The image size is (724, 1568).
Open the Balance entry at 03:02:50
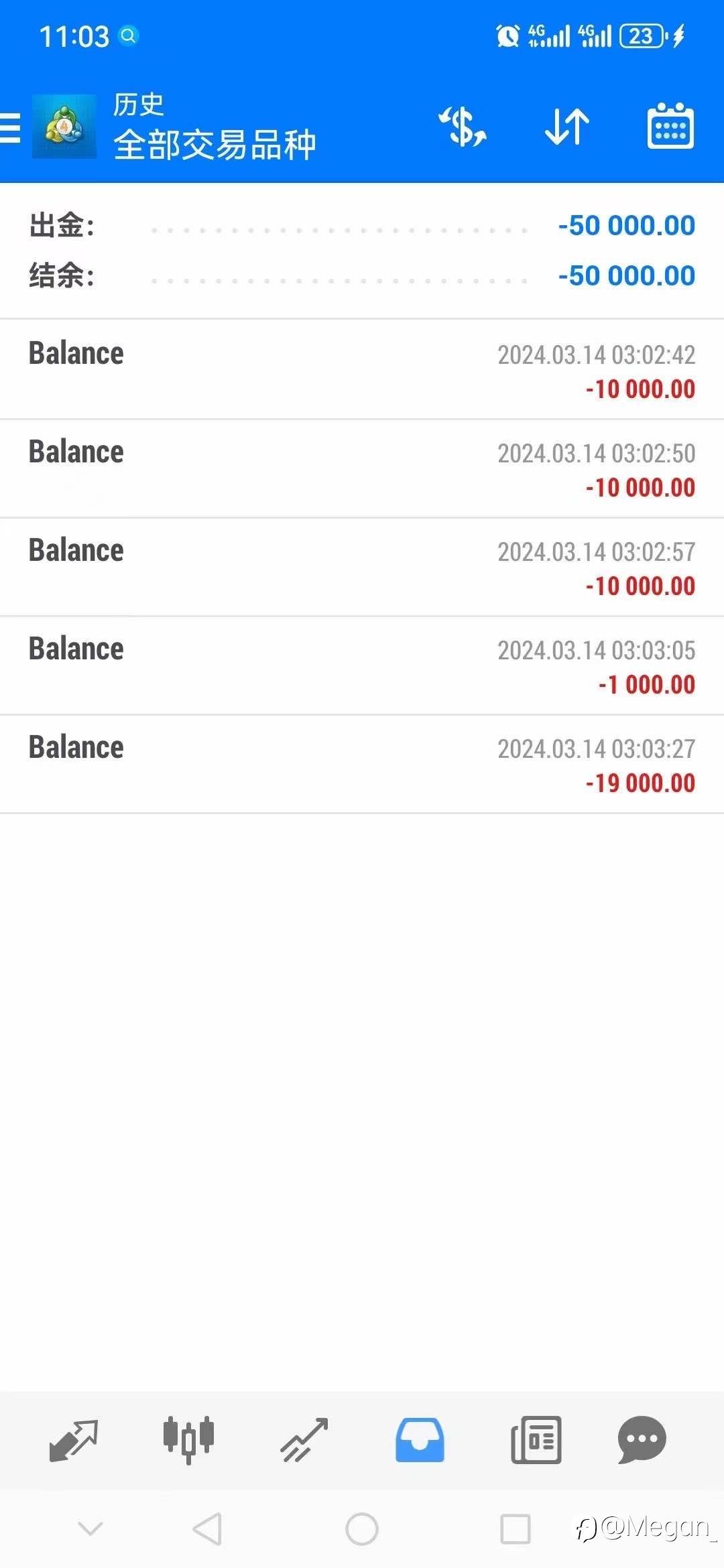pyautogui.click(x=362, y=469)
